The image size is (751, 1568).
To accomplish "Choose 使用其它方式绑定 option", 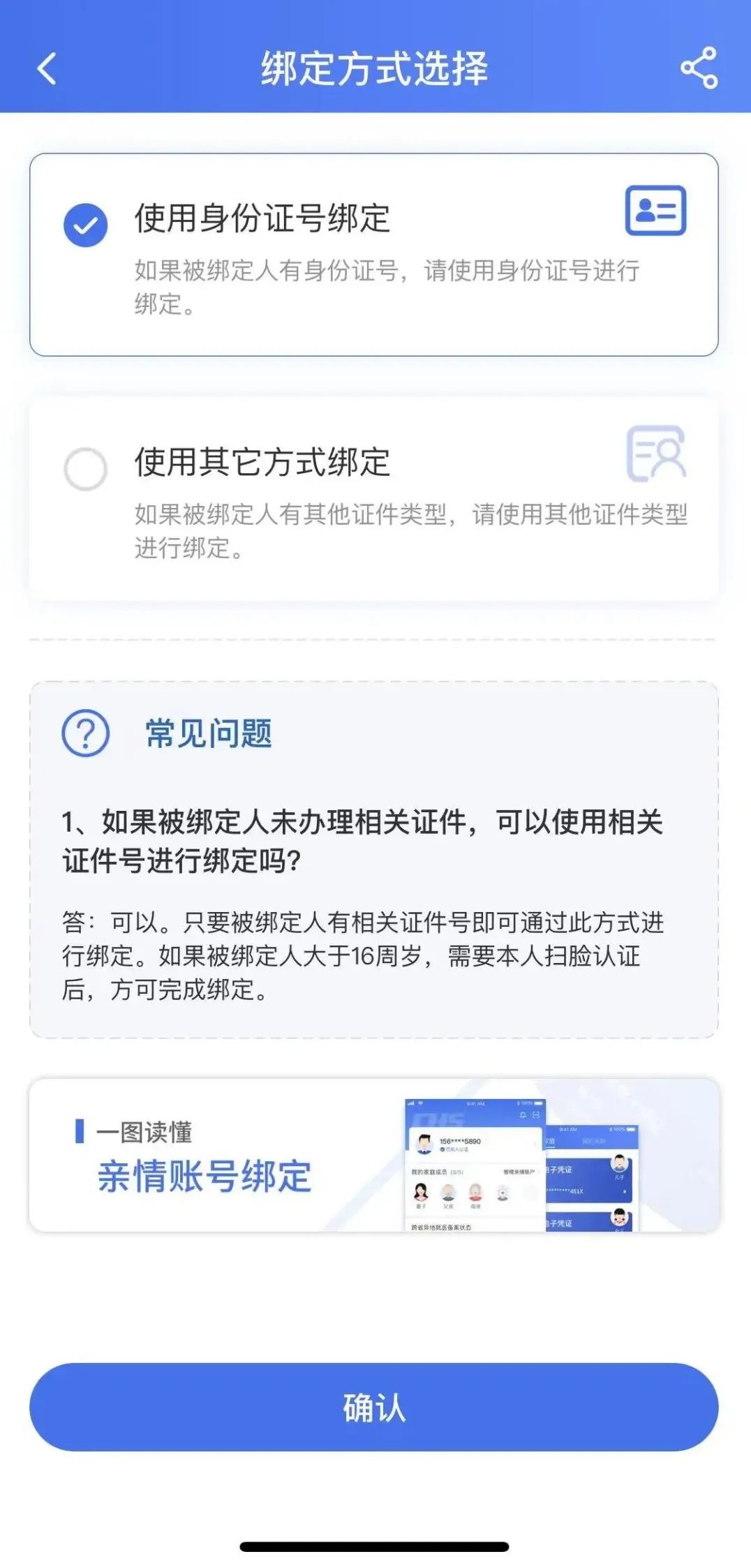I will [x=373, y=498].
